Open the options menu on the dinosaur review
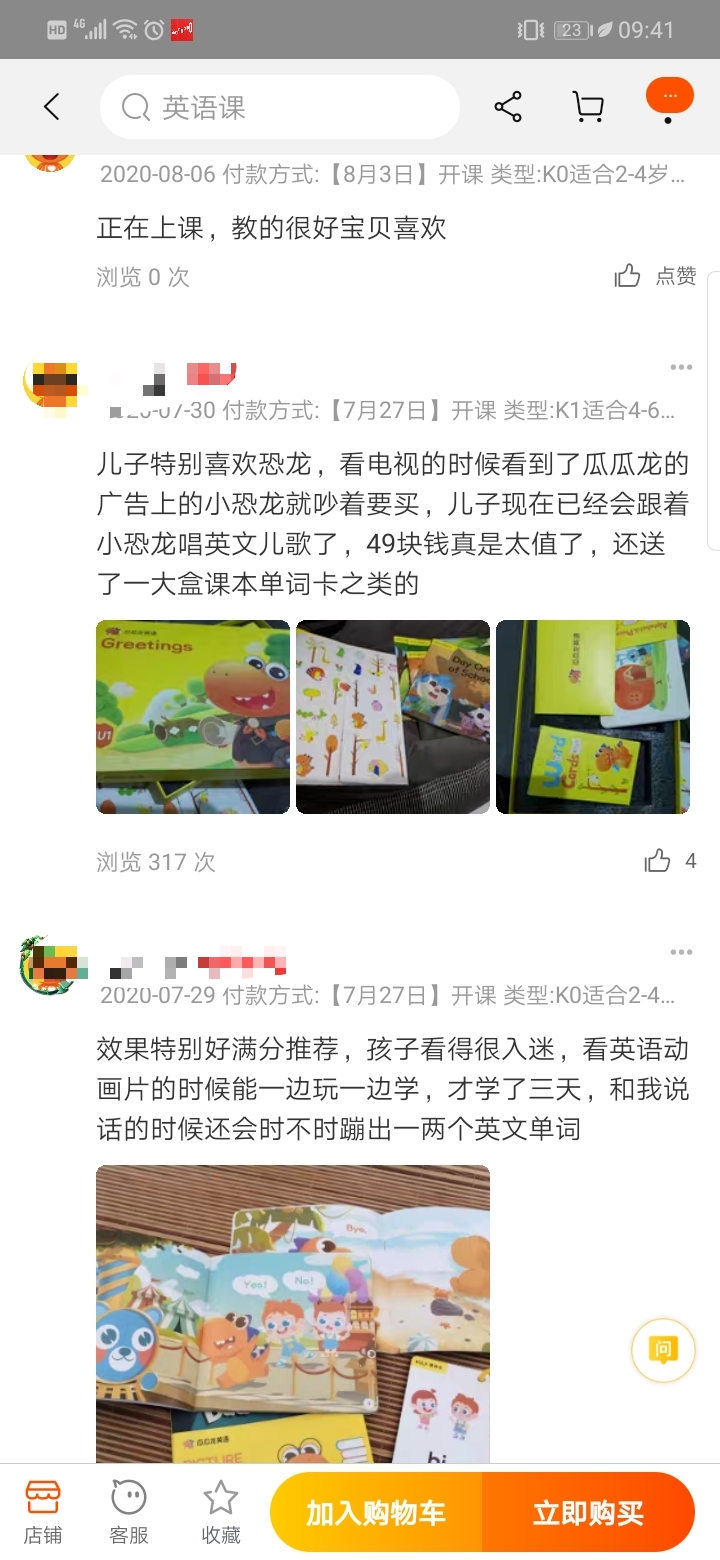720x1560 pixels. tap(681, 368)
